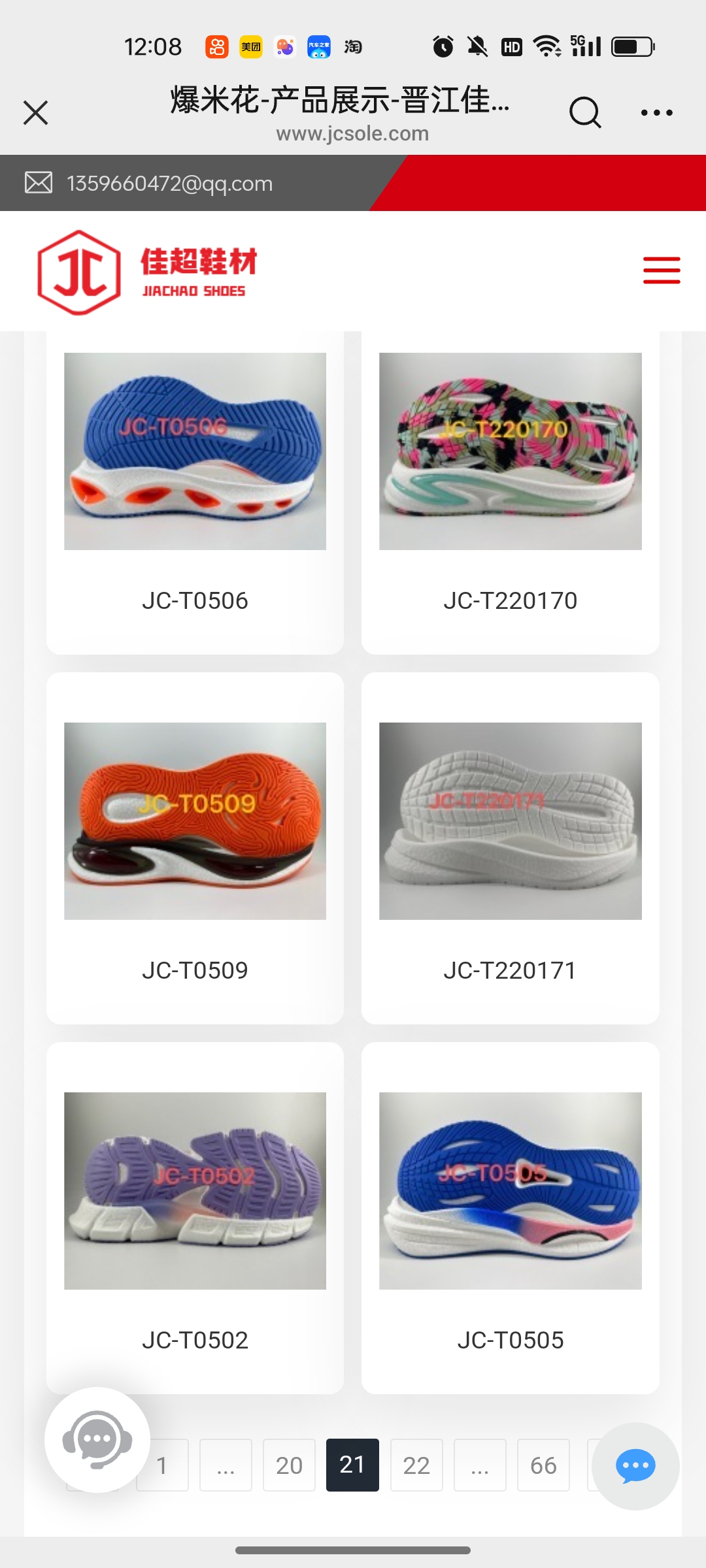Close the in-app browser page
The image size is (706, 1568).
click(36, 112)
